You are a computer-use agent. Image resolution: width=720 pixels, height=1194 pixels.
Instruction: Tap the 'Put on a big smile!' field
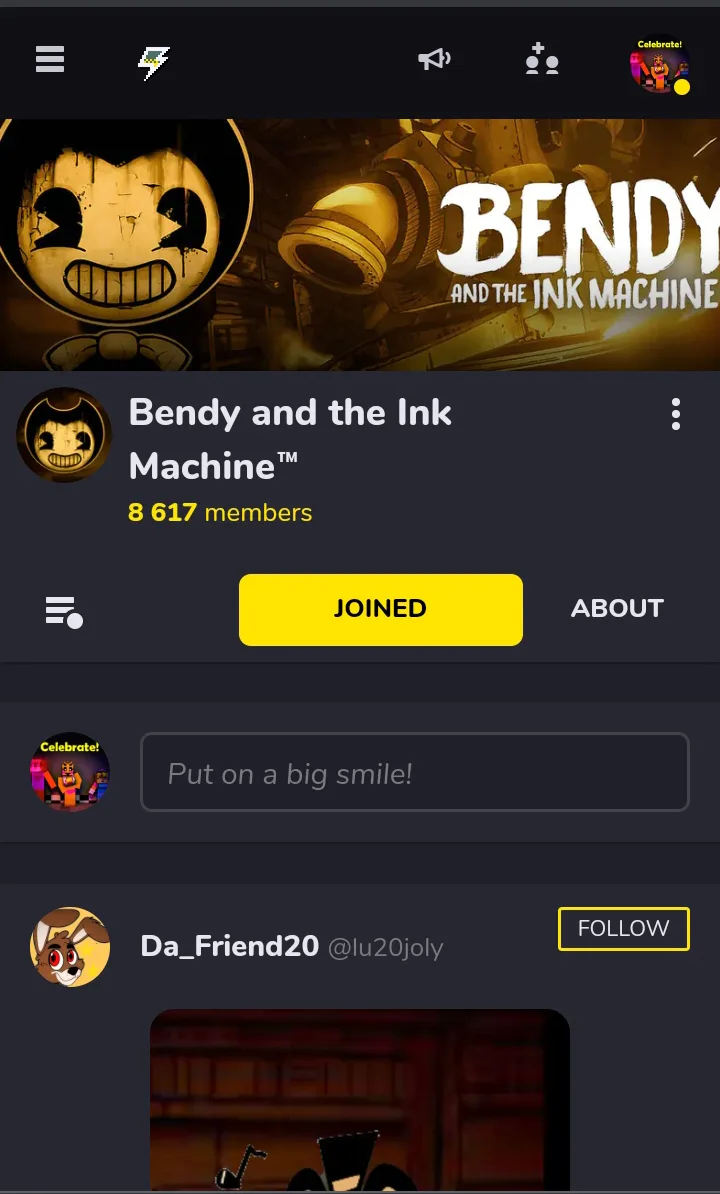coord(414,772)
